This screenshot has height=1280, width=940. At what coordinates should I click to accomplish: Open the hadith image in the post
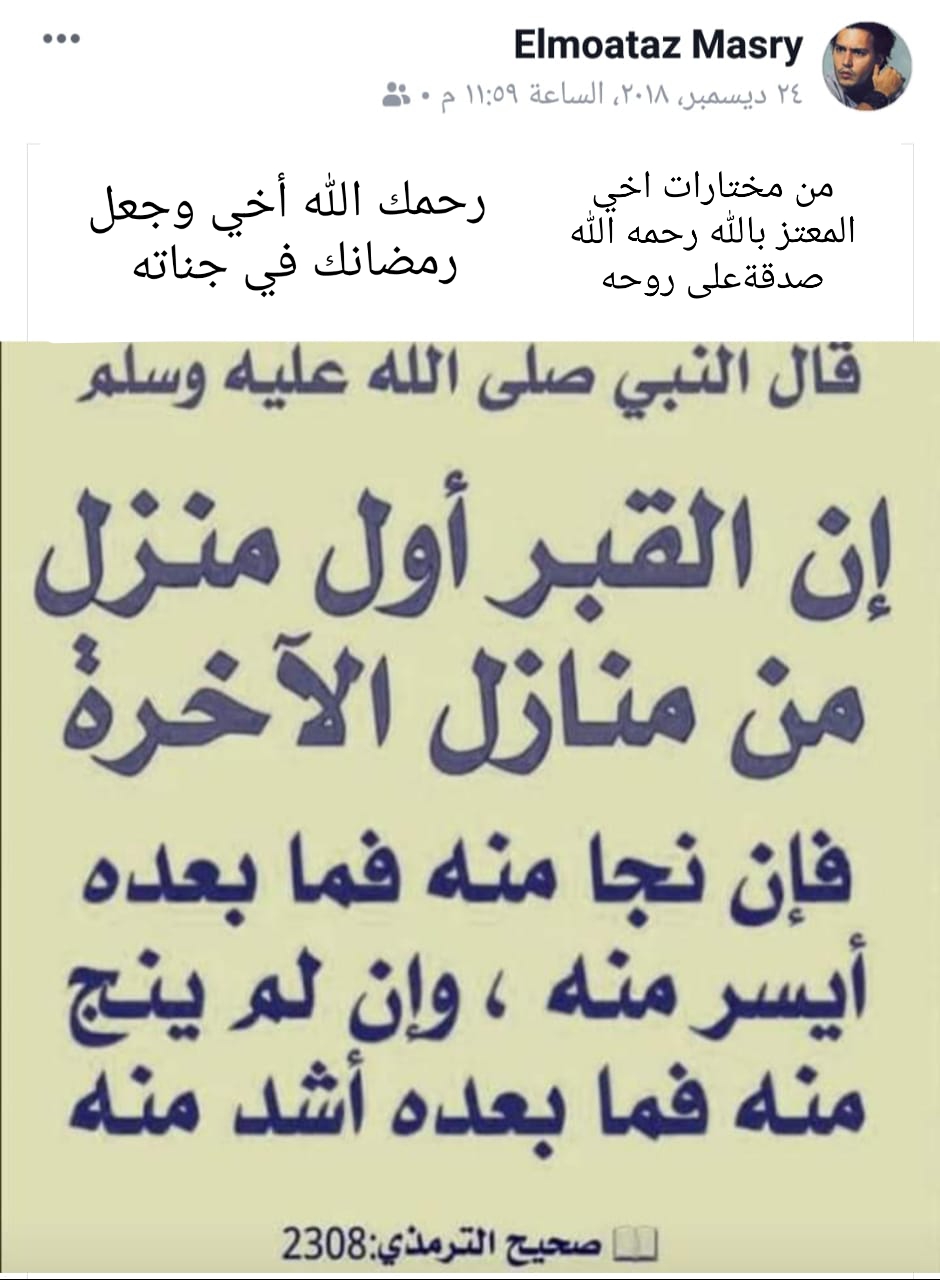click(470, 800)
